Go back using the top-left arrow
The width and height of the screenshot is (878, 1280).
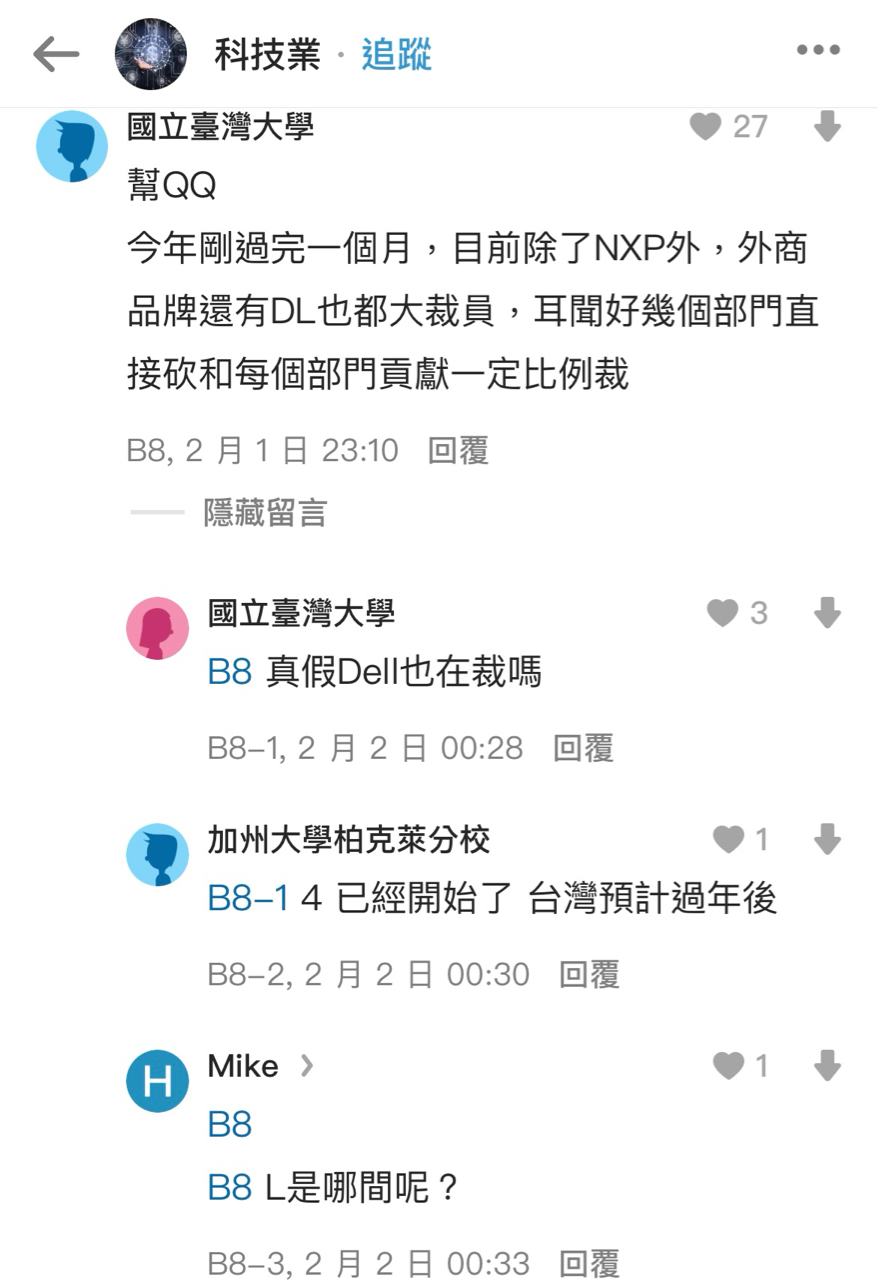point(55,54)
